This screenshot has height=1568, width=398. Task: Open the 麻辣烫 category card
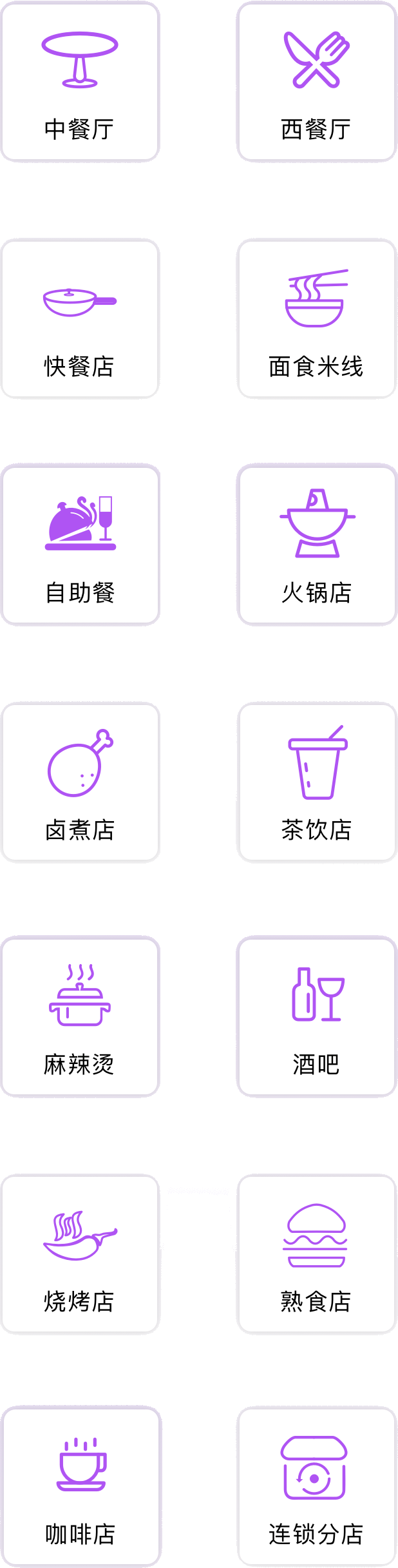coord(80,1017)
